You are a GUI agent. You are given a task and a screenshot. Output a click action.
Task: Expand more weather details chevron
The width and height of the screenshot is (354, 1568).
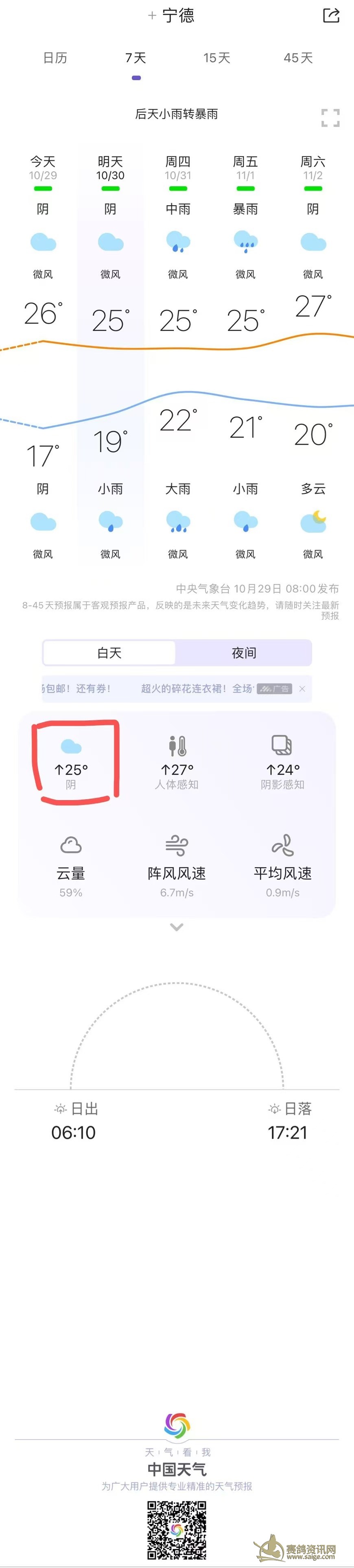click(x=177, y=927)
